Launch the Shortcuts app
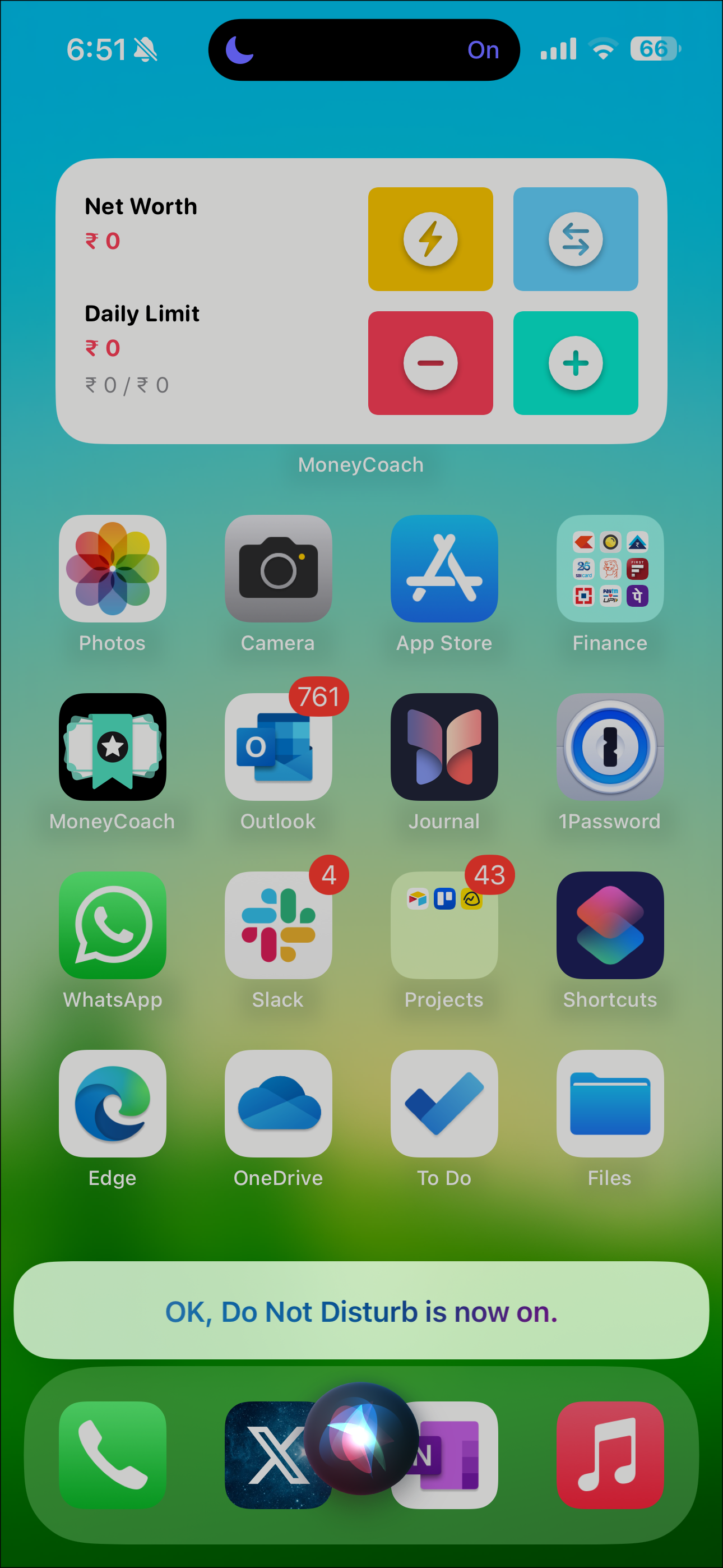Screen dimensions: 723x1568 [609, 926]
